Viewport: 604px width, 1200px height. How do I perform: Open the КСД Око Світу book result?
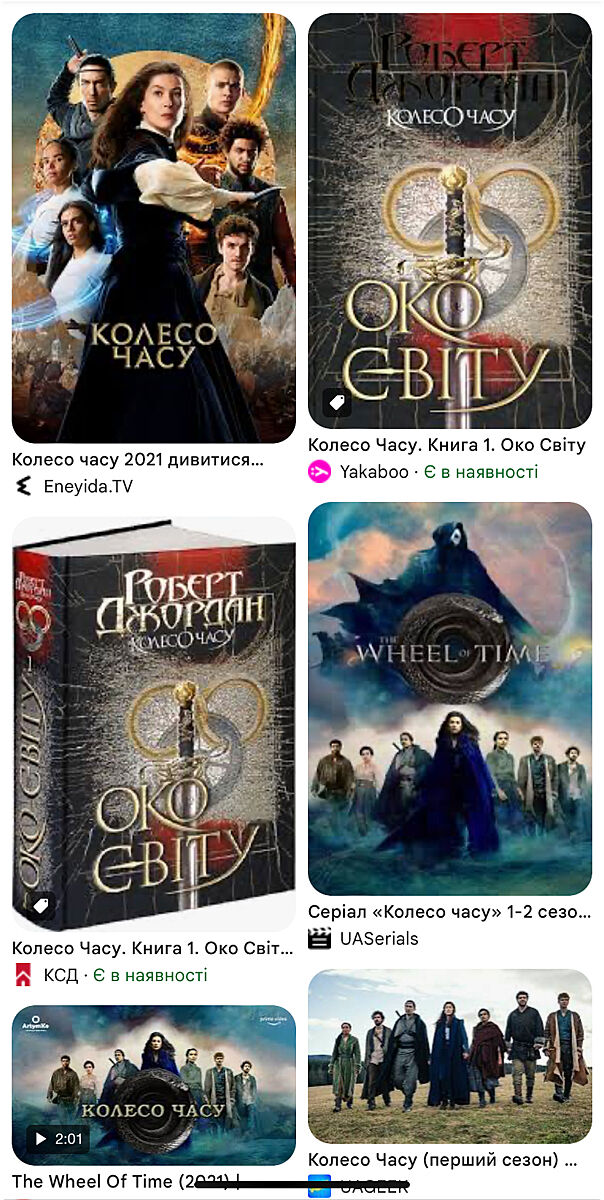pyautogui.click(x=153, y=723)
